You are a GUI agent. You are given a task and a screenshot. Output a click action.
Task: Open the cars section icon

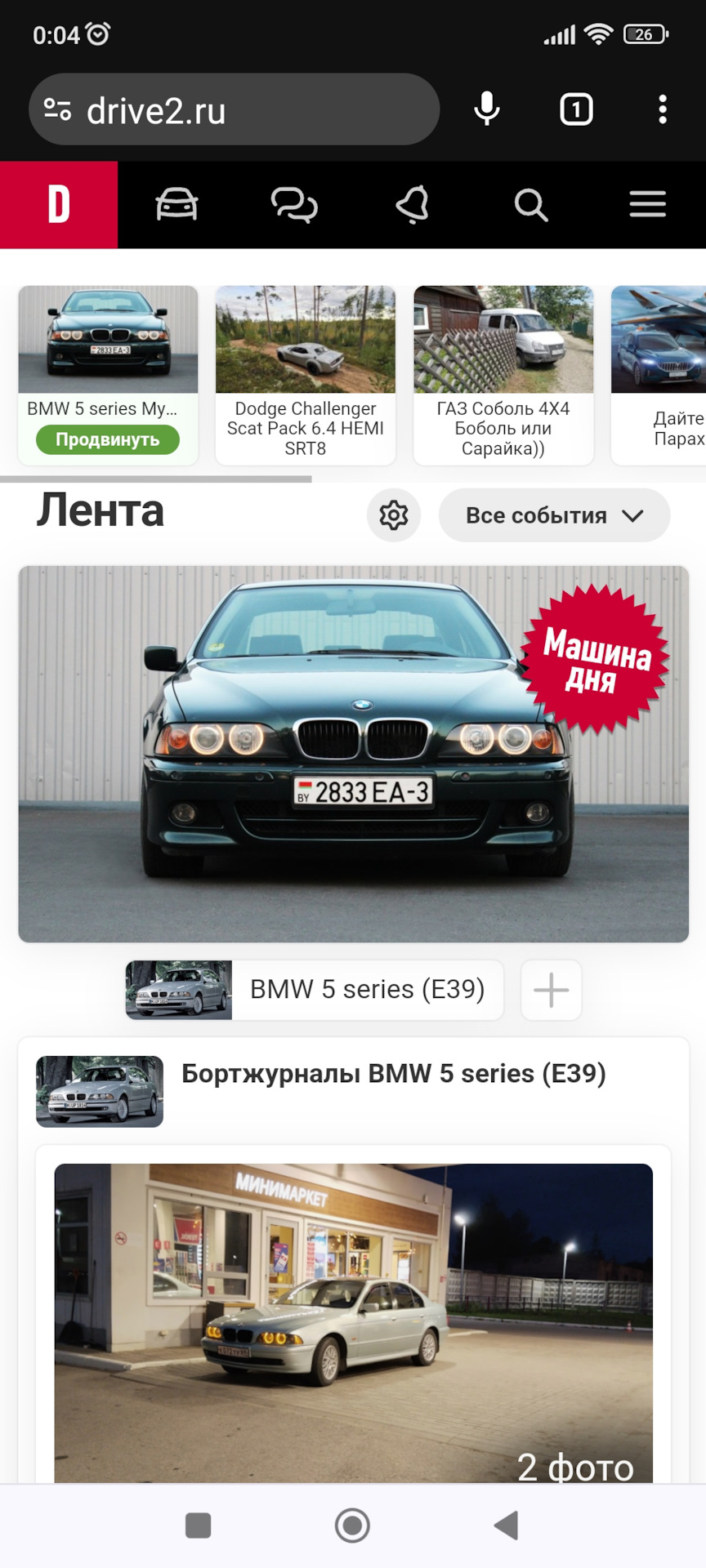176,204
